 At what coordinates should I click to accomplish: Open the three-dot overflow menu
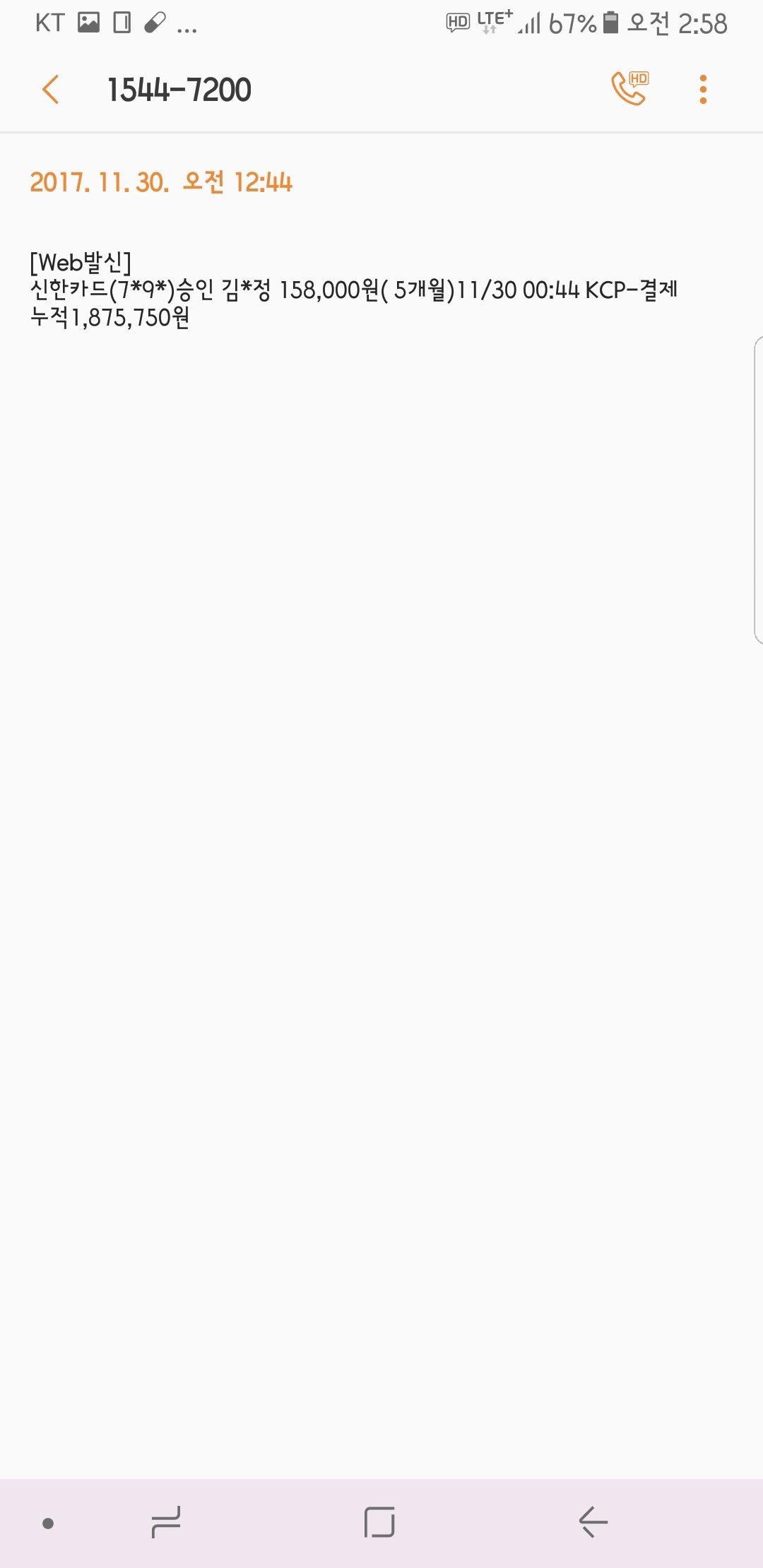click(x=702, y=90)
